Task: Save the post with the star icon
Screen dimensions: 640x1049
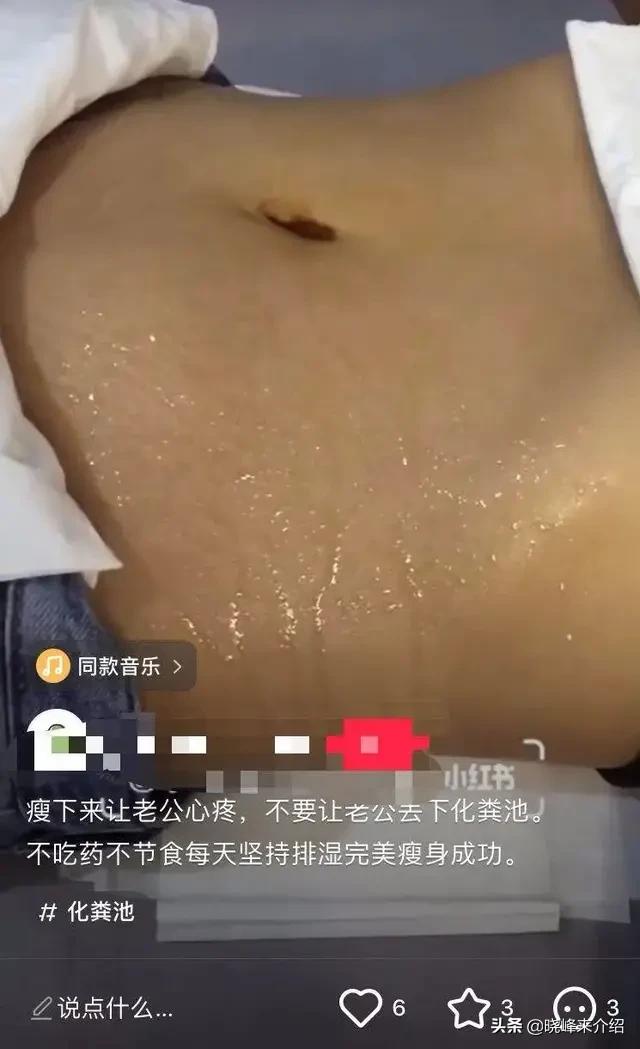Action: coord(468,1008)
